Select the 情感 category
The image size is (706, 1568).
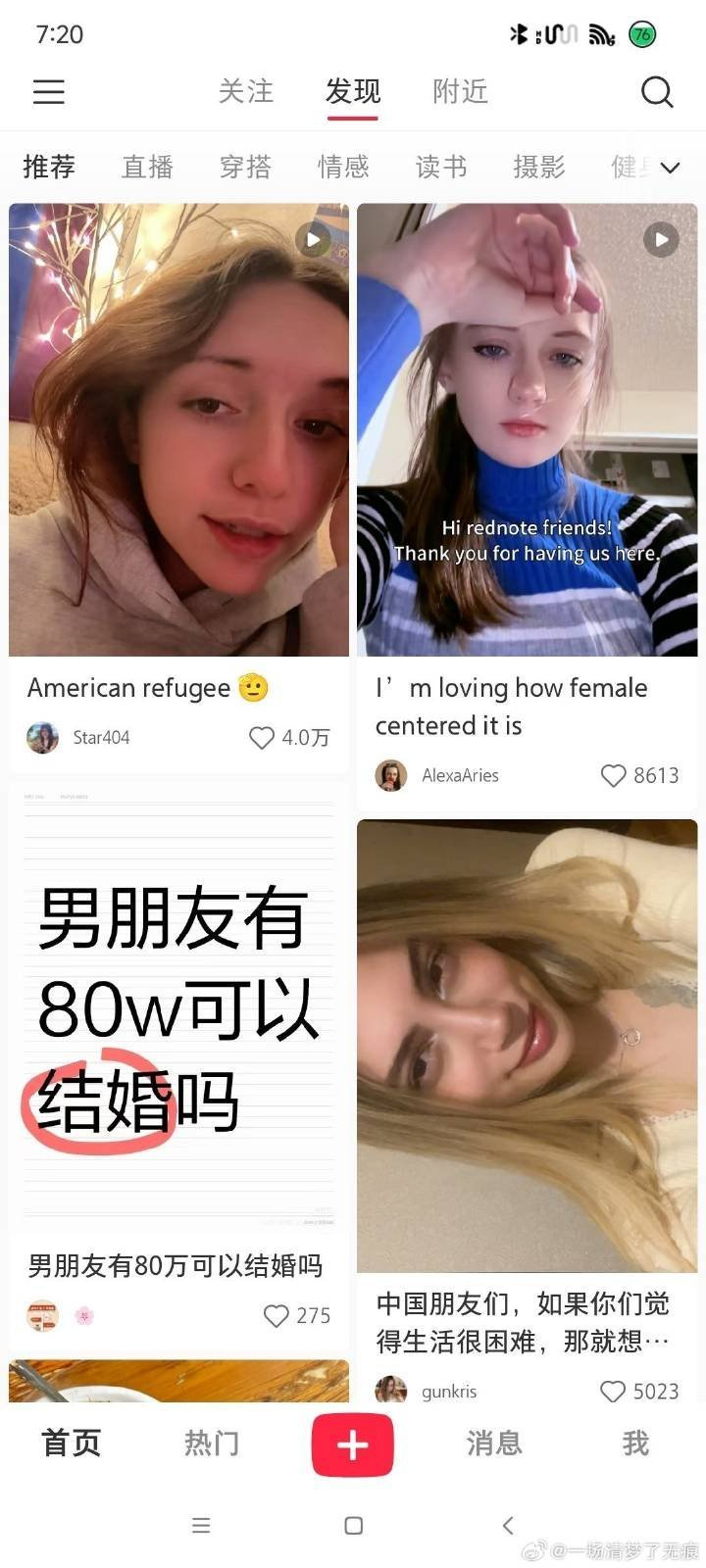(343, 167)
